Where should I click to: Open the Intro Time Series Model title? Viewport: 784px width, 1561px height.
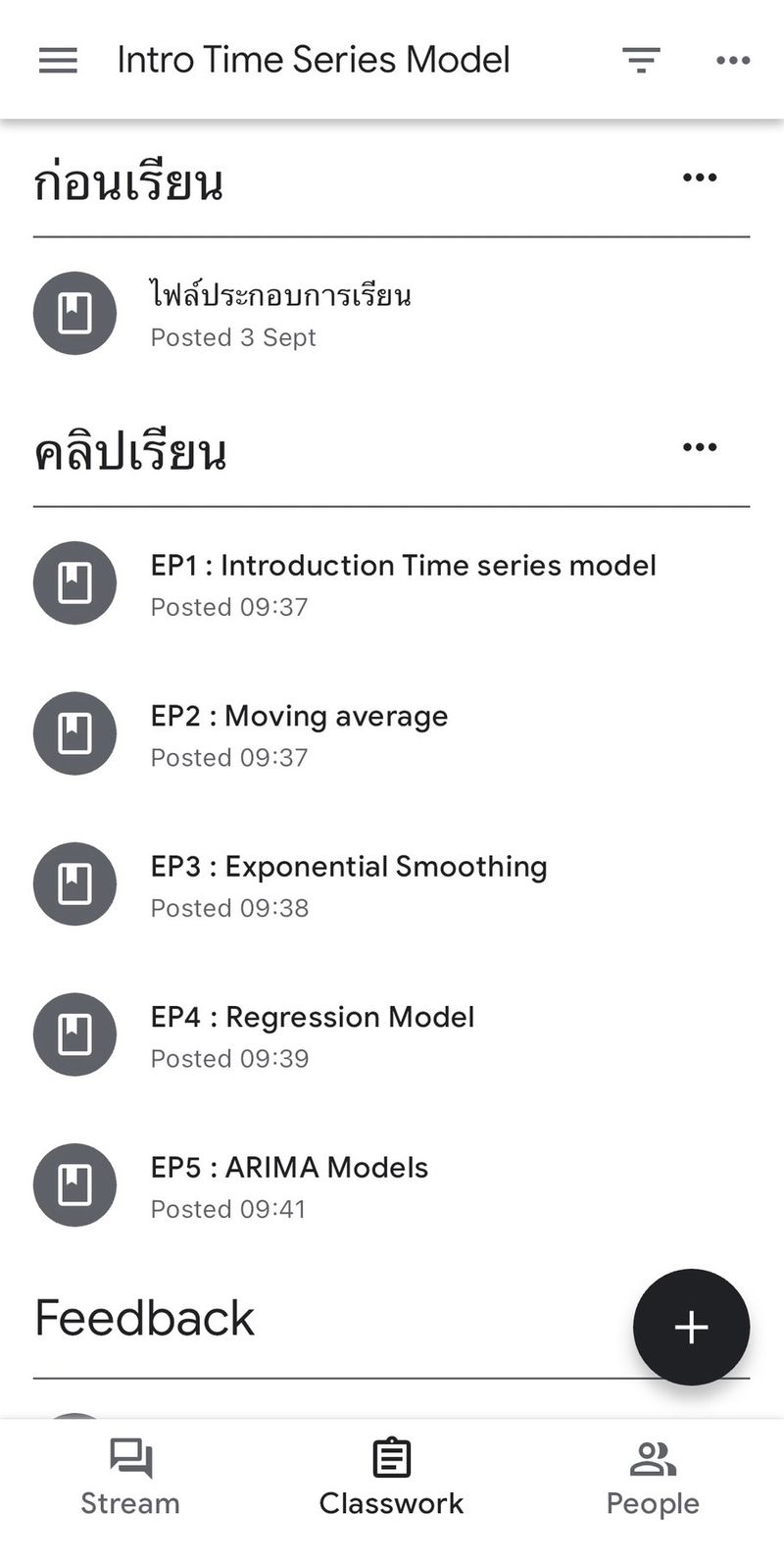[313, 60]
